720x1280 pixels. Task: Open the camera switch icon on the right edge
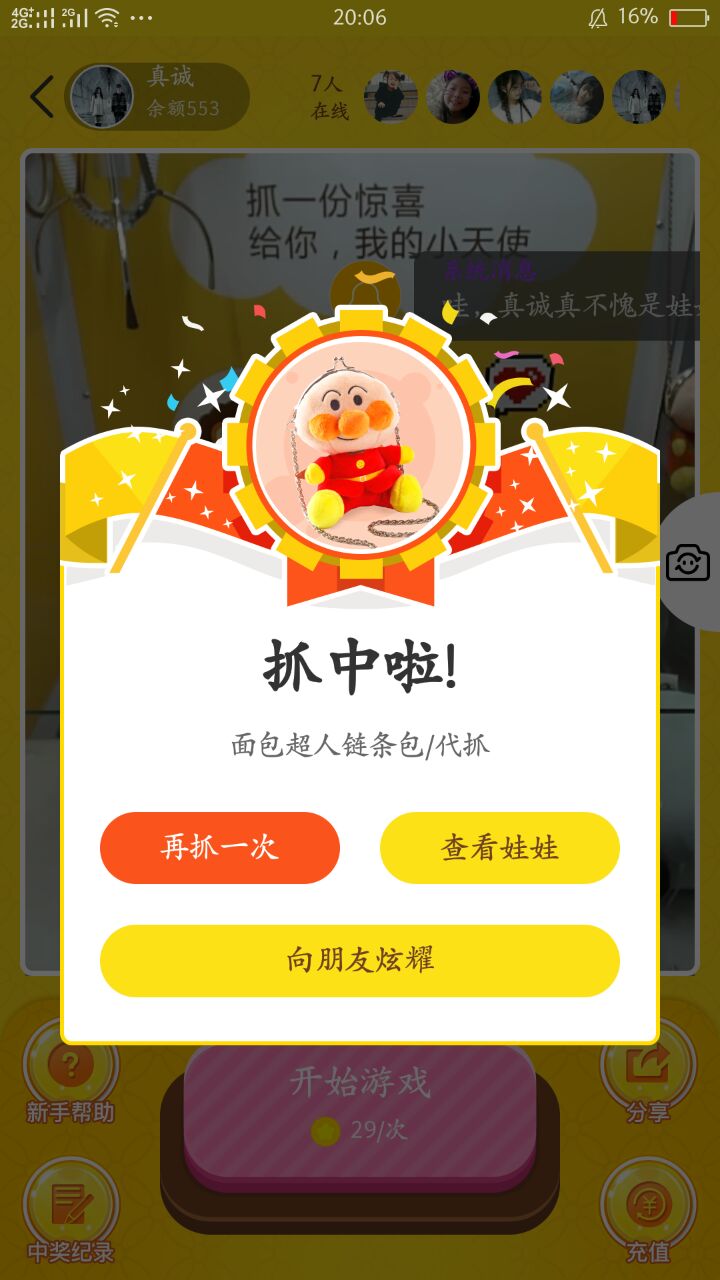(688, 563)
